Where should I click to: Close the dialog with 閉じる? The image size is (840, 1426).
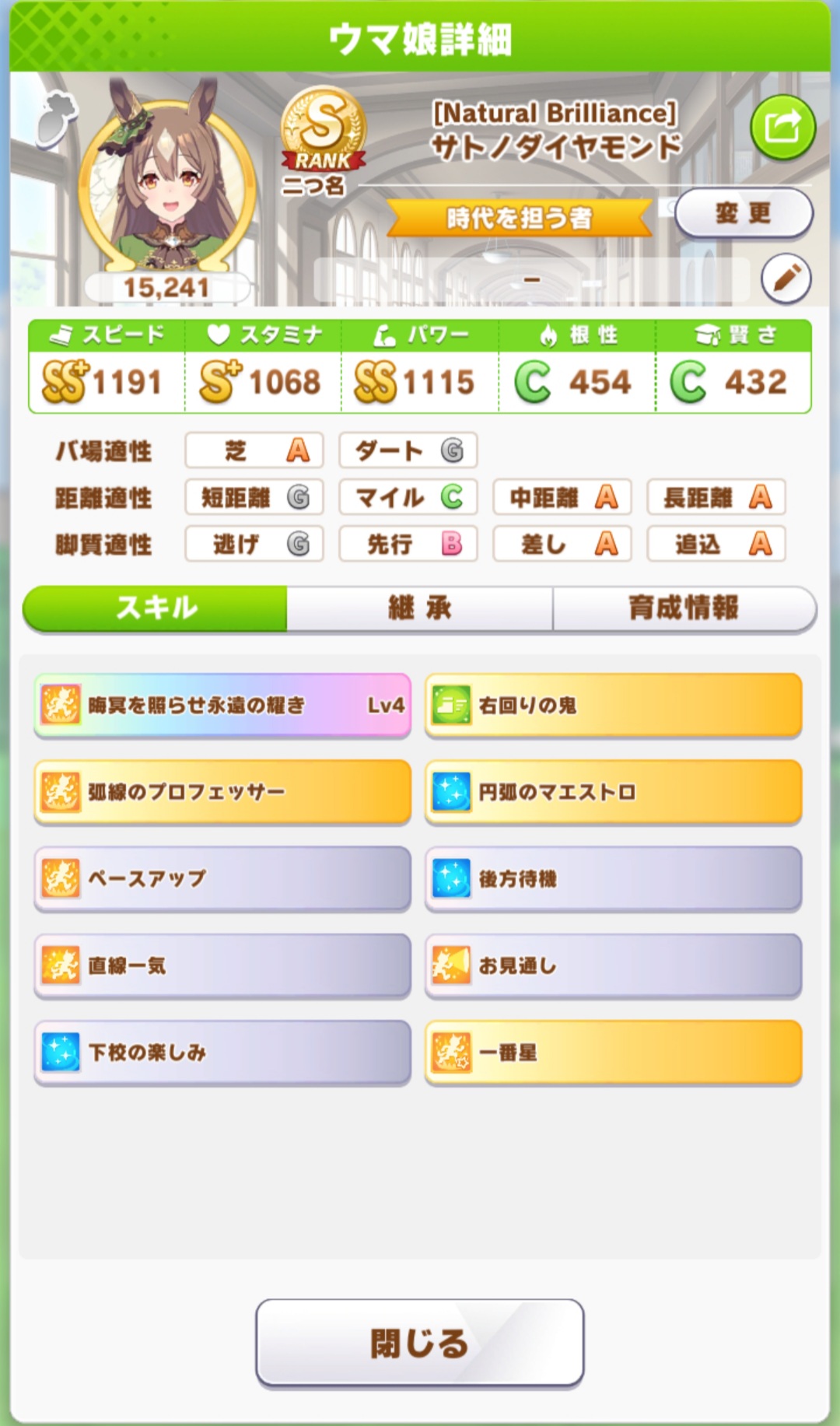tap(419, 1342)
